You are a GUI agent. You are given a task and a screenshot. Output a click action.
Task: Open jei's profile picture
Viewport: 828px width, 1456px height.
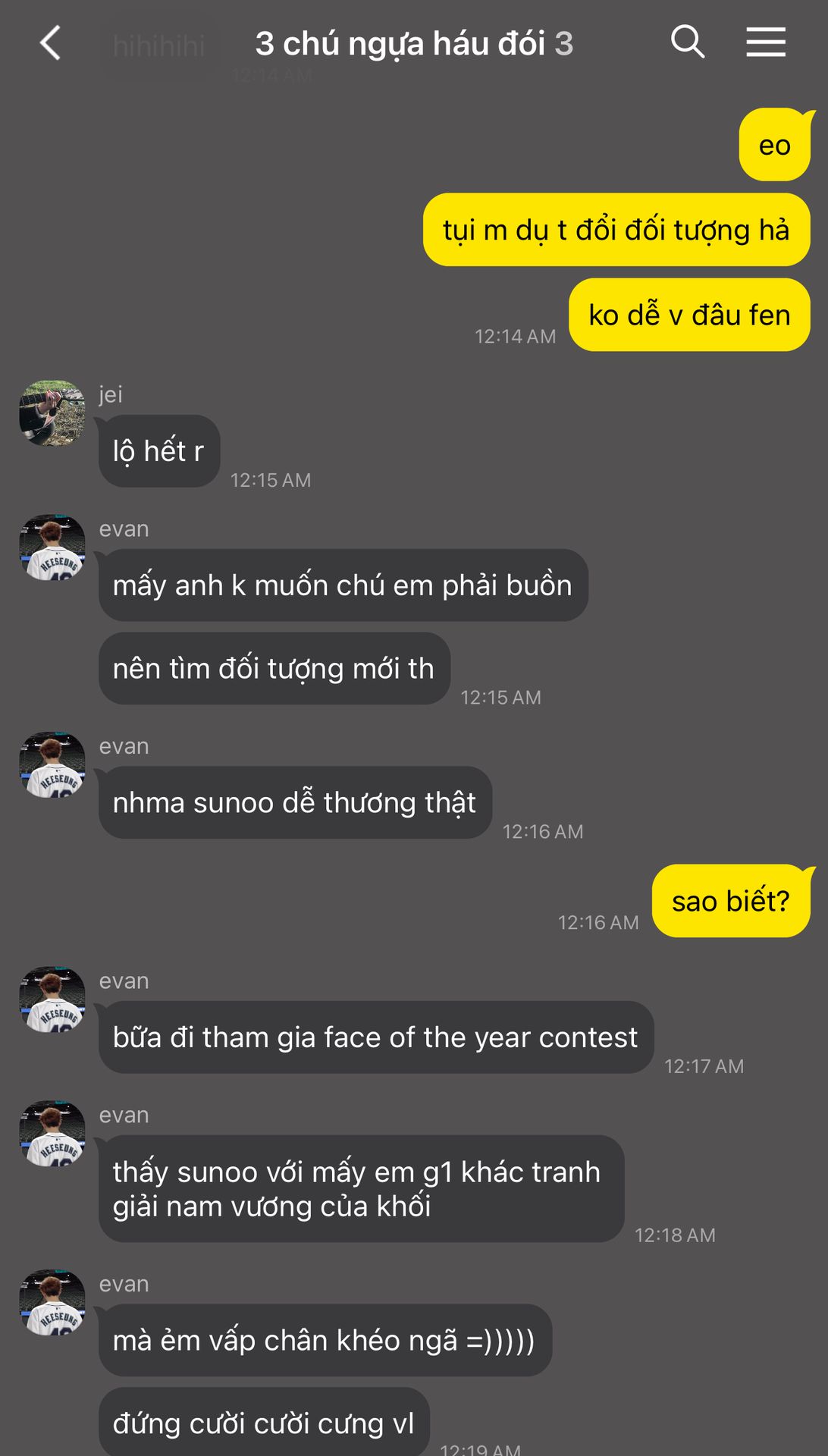[x=52, y=413]
